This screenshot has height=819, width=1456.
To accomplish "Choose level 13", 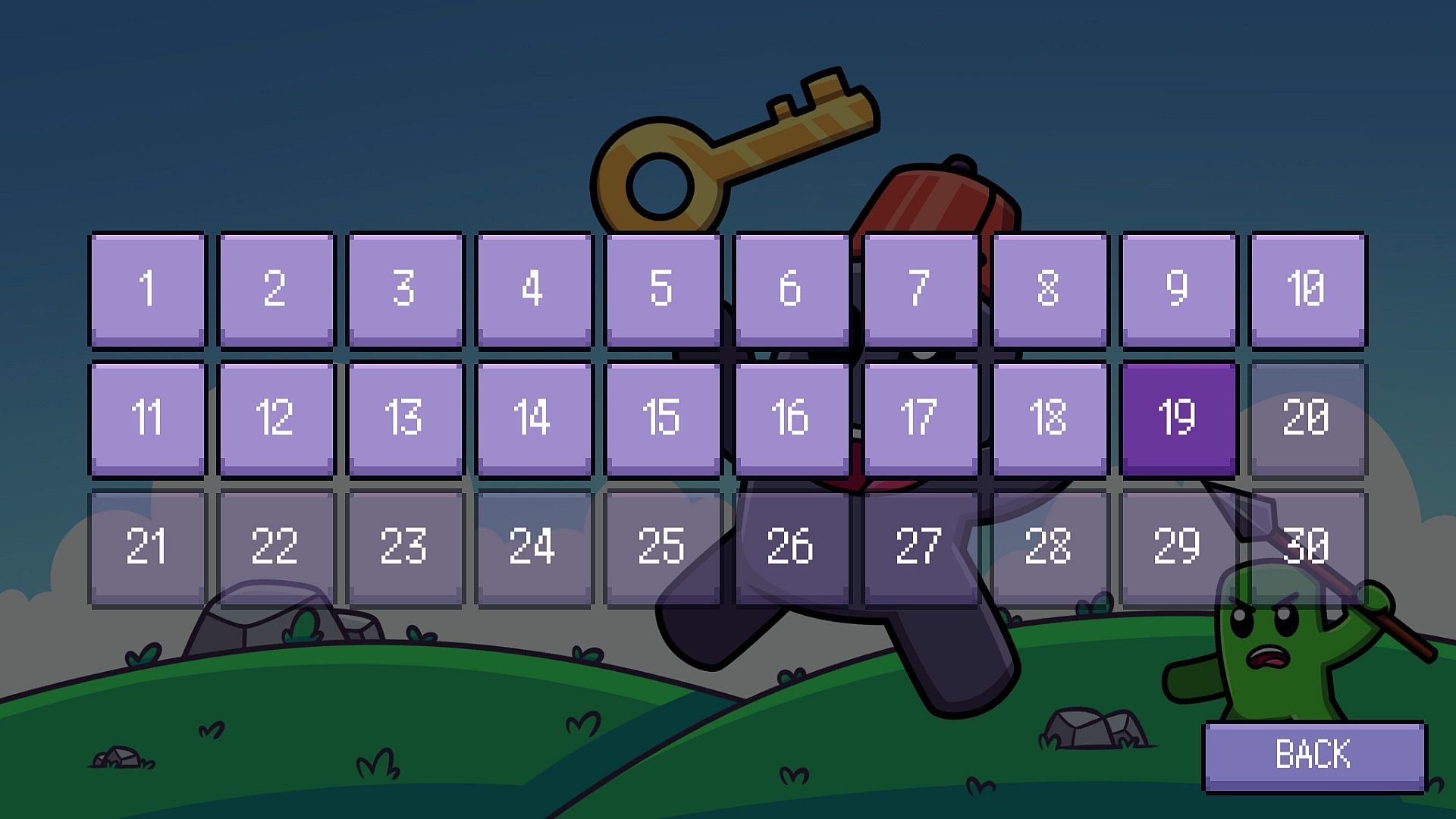I will [x=405, y=419].
